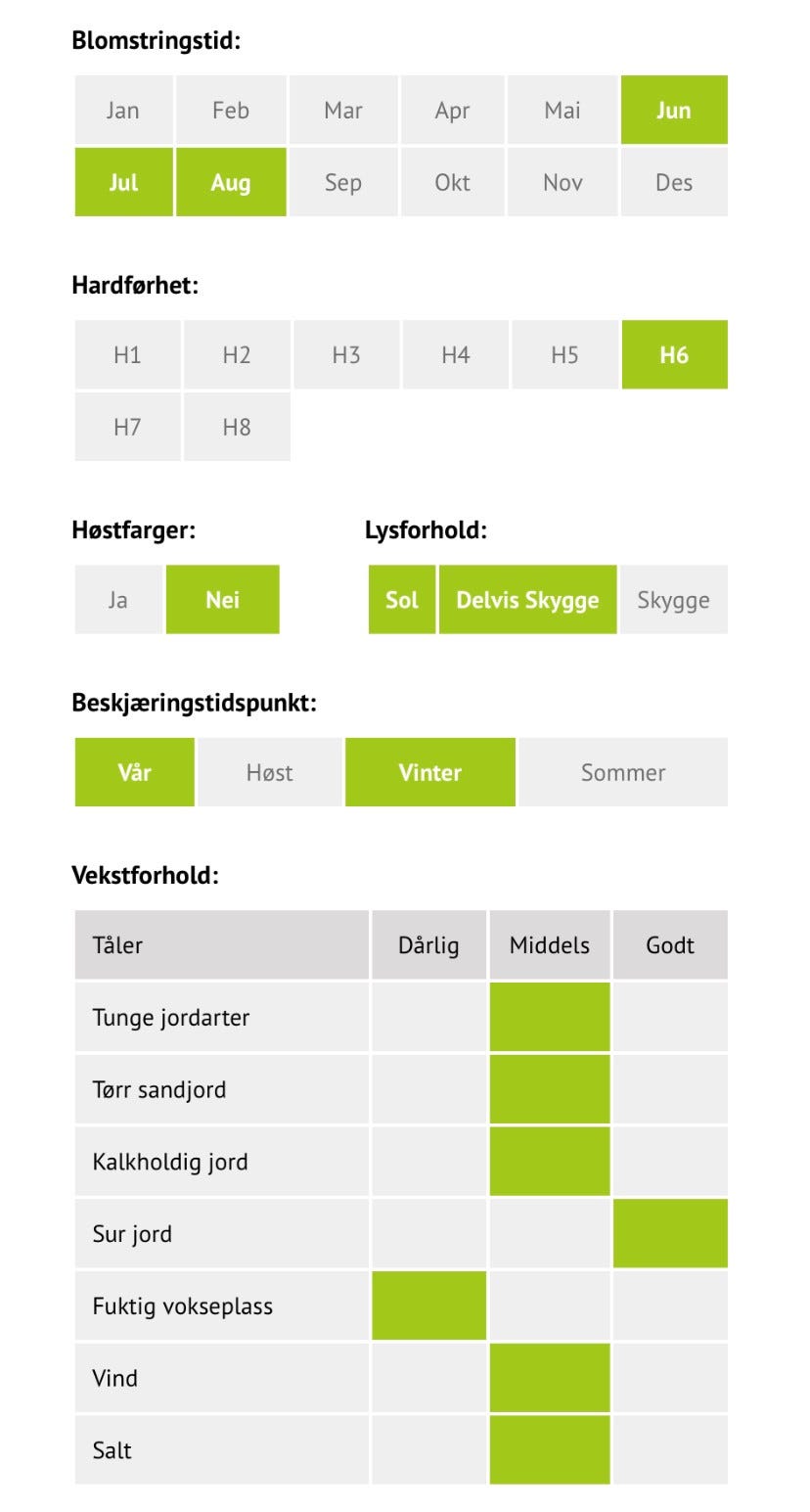This screenshot has height=1512, width=810.
Task: Deselect Delvis Skygge light condition
Action: click(x=526, y=599)
